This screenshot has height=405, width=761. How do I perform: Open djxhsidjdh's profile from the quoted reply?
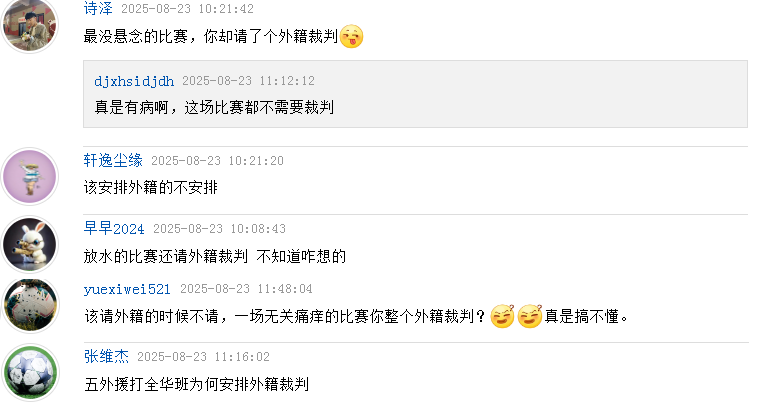coord(134,81)
